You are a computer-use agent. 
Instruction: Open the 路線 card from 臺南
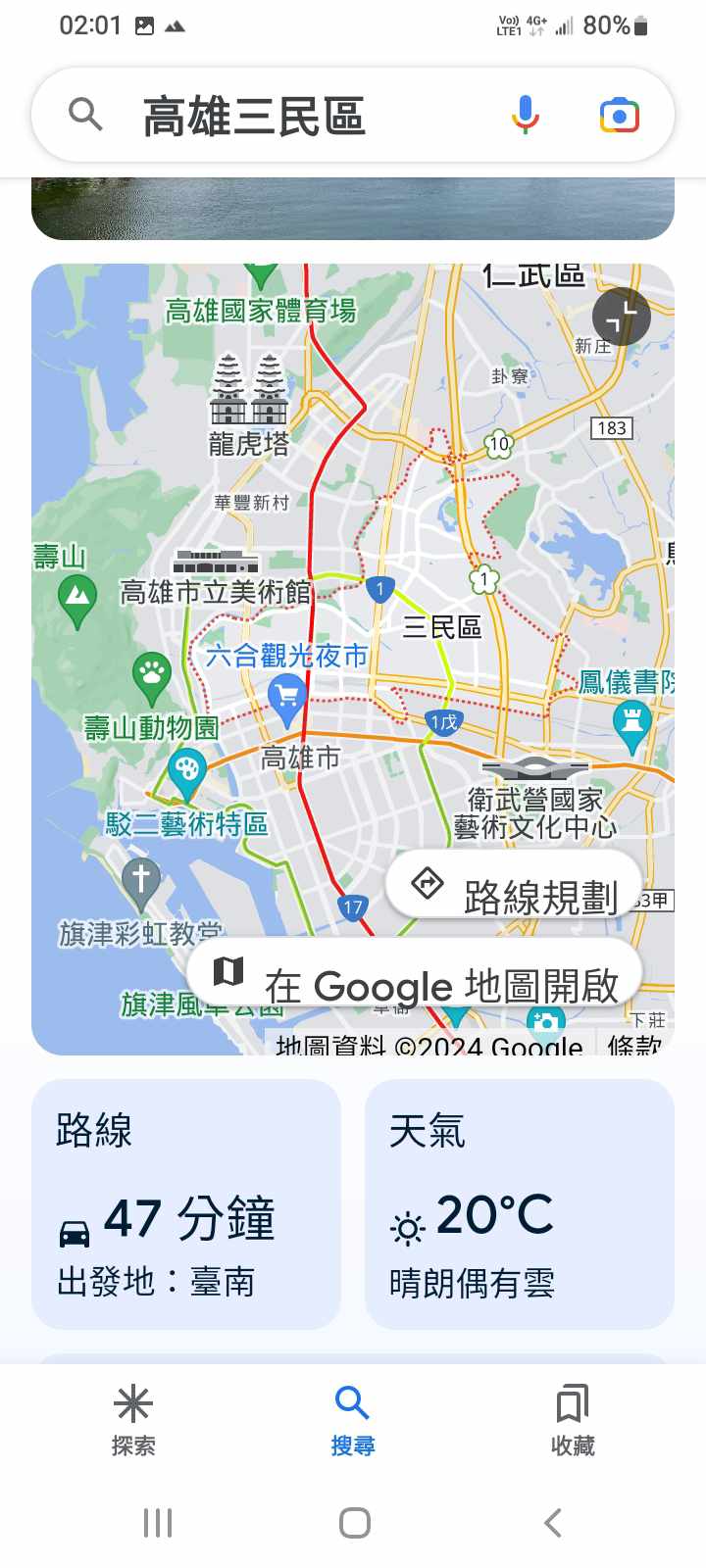[186, 1203]
